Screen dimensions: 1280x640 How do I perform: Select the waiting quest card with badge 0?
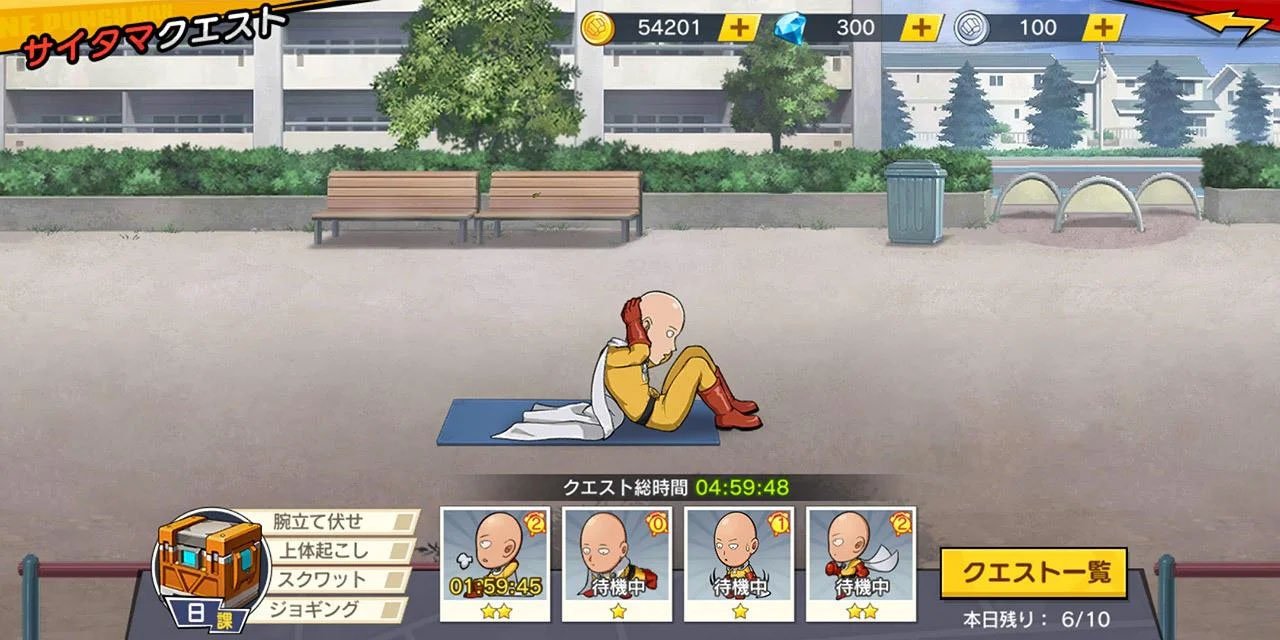(617, 564)
